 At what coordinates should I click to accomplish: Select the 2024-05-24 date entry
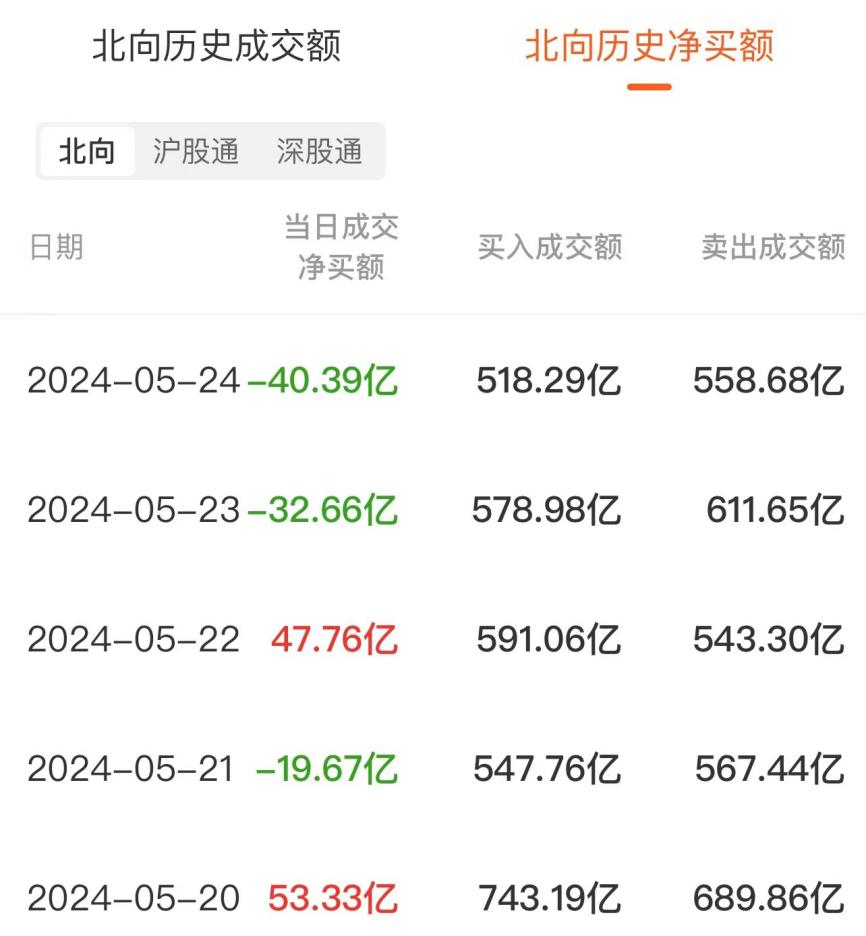135,381
